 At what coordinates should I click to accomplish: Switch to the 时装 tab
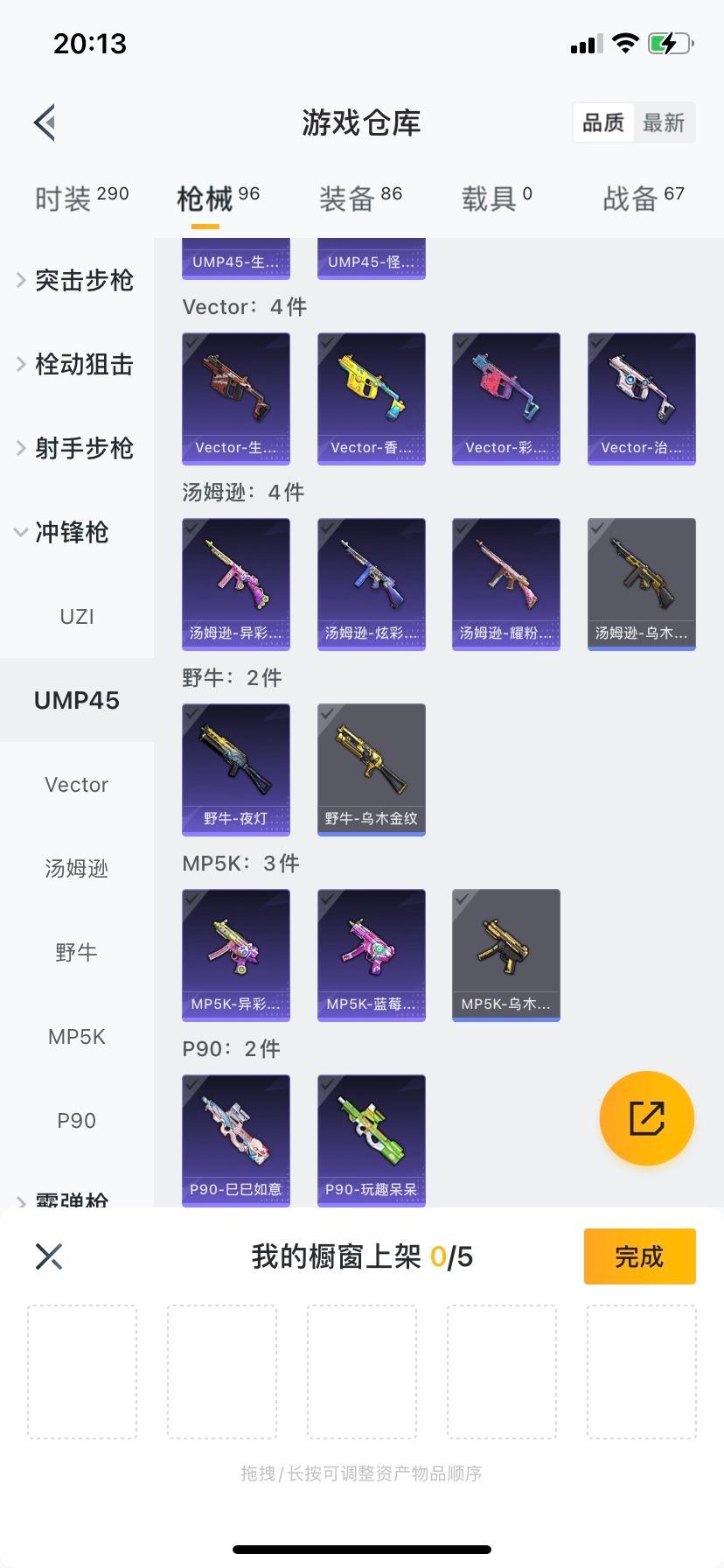pyautogui.click(x=81, y=199)
